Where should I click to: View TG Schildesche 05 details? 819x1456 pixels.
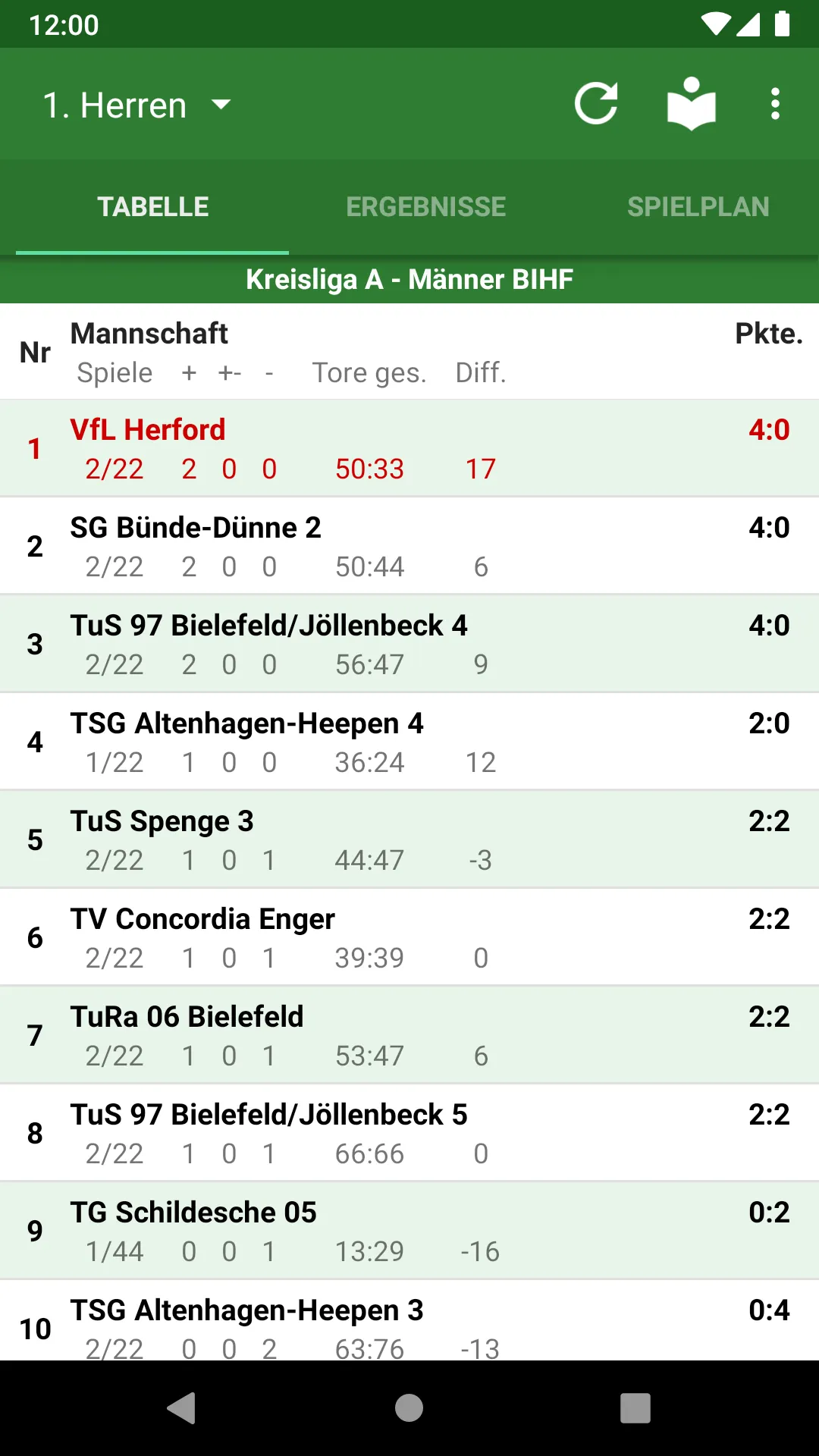tap(409, 1231)
